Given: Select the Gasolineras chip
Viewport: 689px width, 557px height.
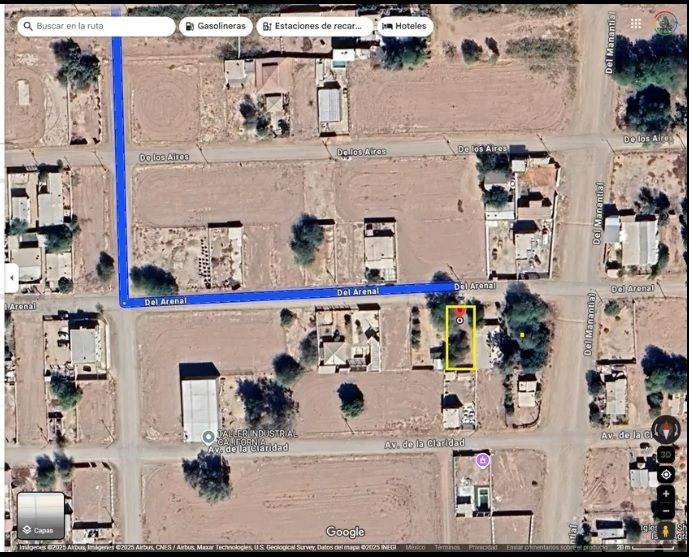Looking at the screenshot, I should pyautogui.click(x=215, y=26).
